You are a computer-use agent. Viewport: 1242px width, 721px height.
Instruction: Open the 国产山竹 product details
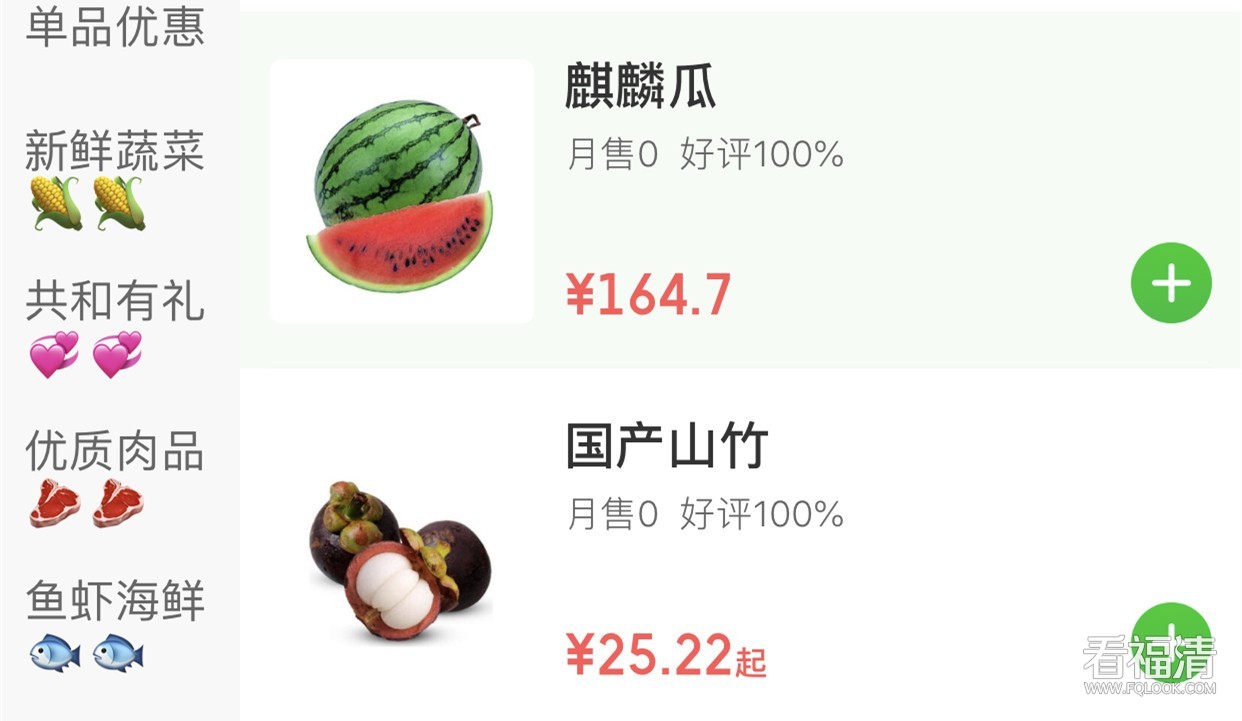click(666, 448)
